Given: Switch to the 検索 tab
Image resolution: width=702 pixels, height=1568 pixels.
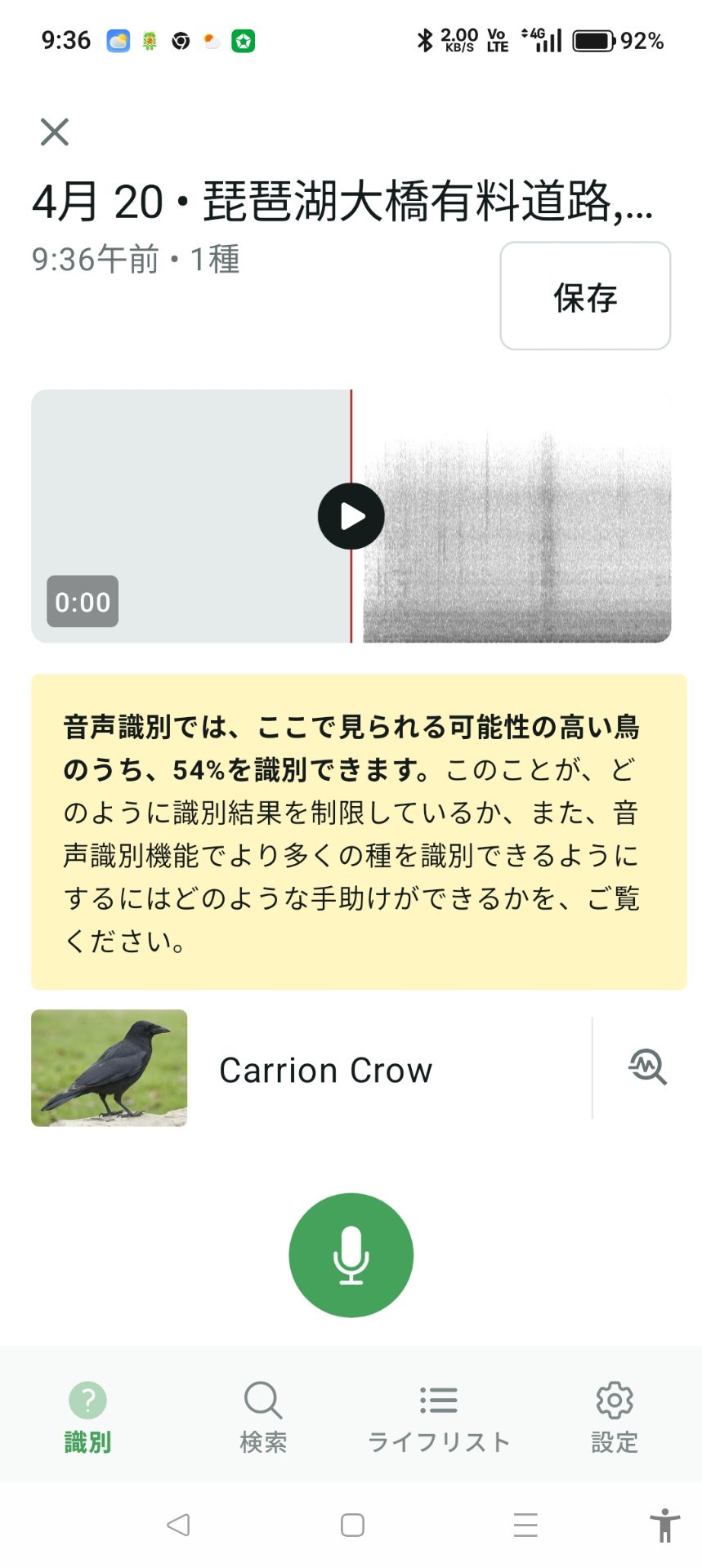Looking at the screenshot, I should coord(263,1417).
